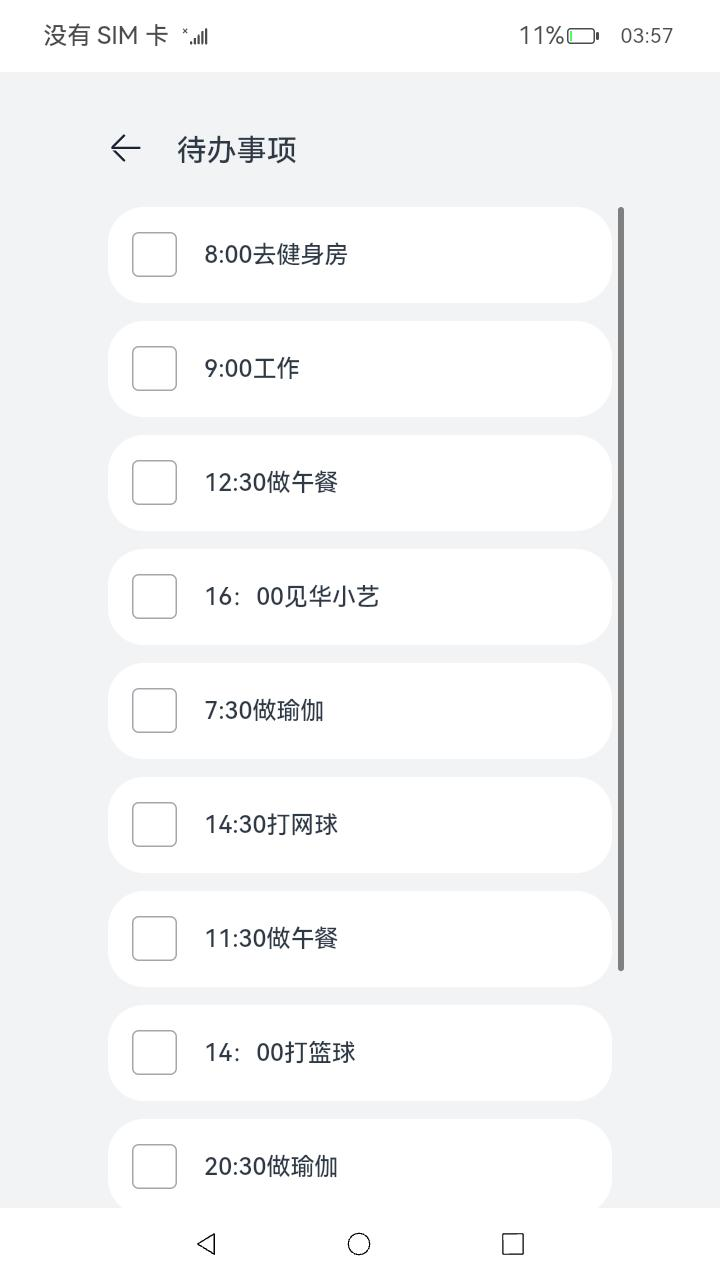Tick the 12:30做午餐 checkbox

pyautogui.click(x=154, y=483)
